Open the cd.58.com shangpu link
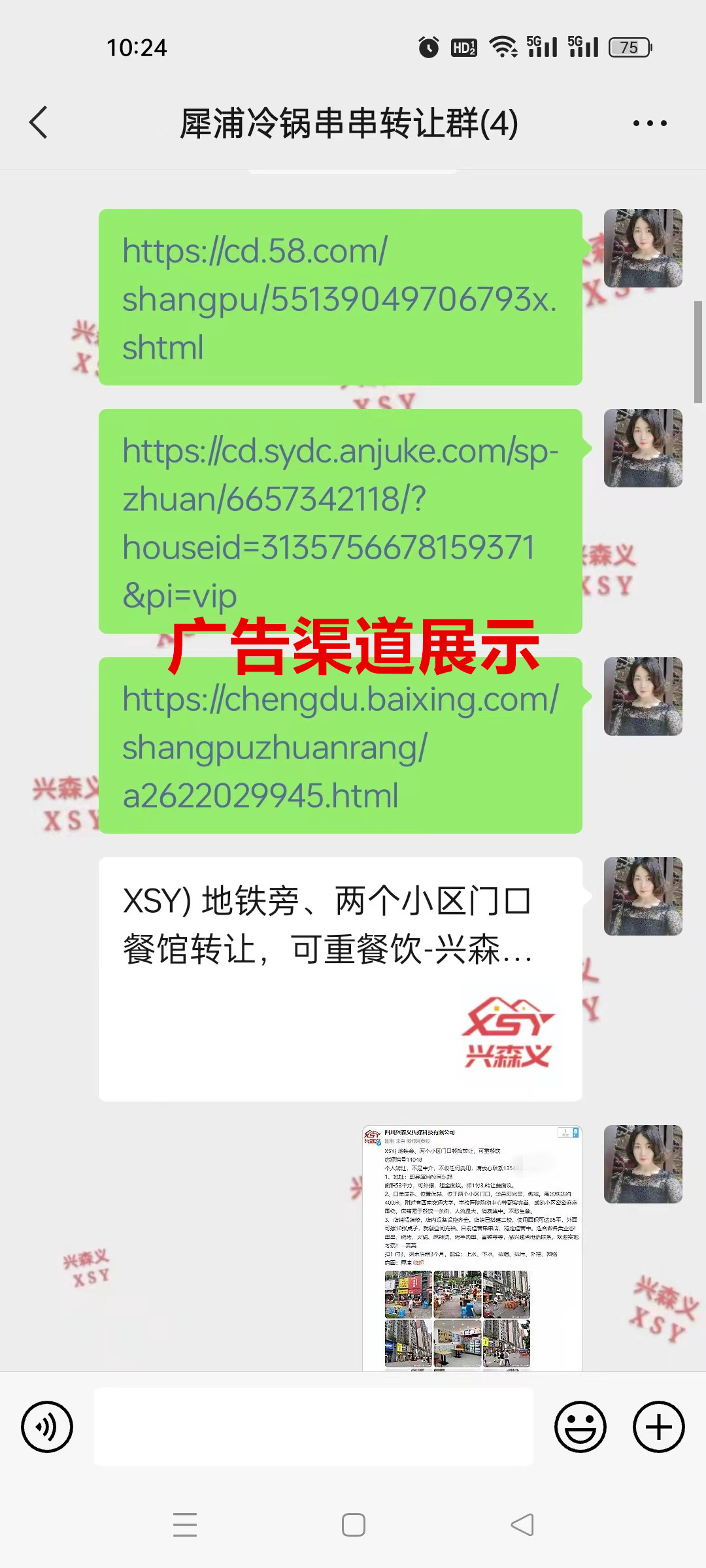The height and width of the screenshot is (1568, 706). (339, 298)
